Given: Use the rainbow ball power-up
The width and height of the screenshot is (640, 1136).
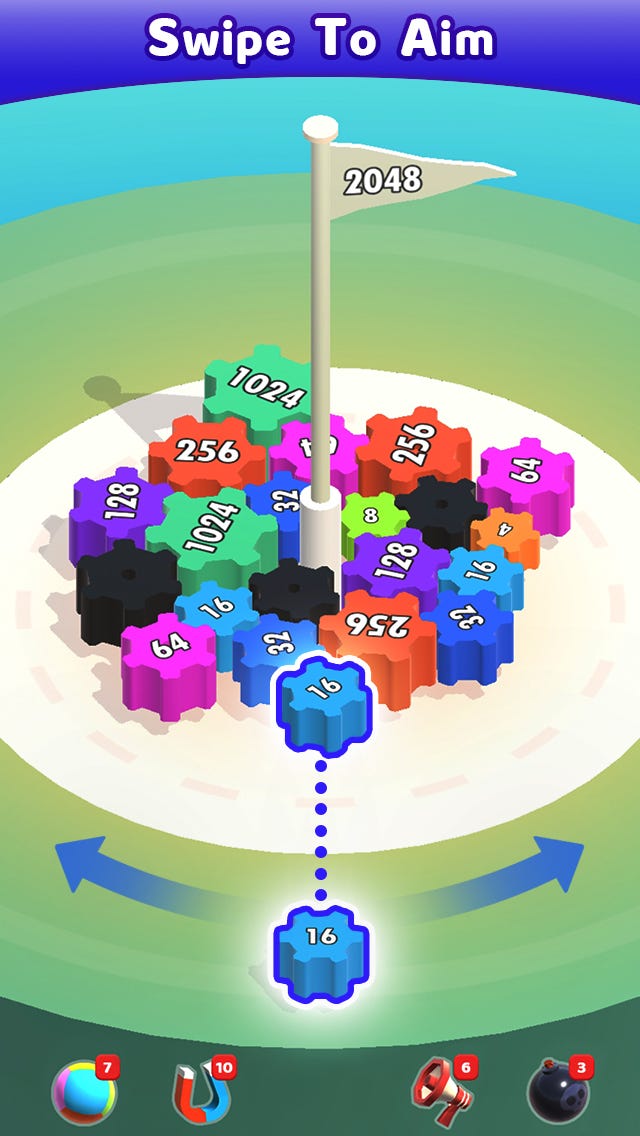Looking at the screenshot, I should (84, 1091).
